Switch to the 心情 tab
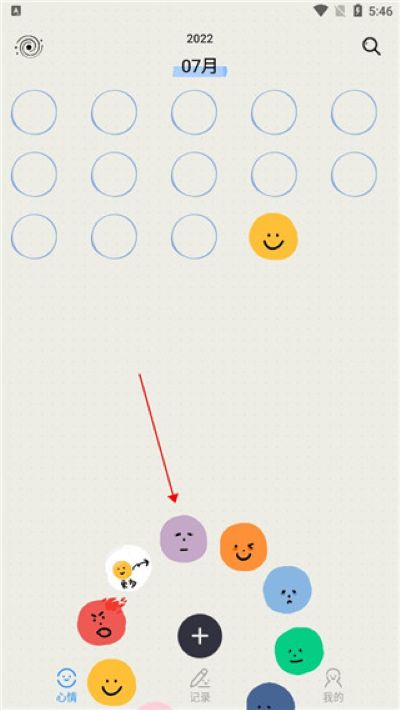 67,686
